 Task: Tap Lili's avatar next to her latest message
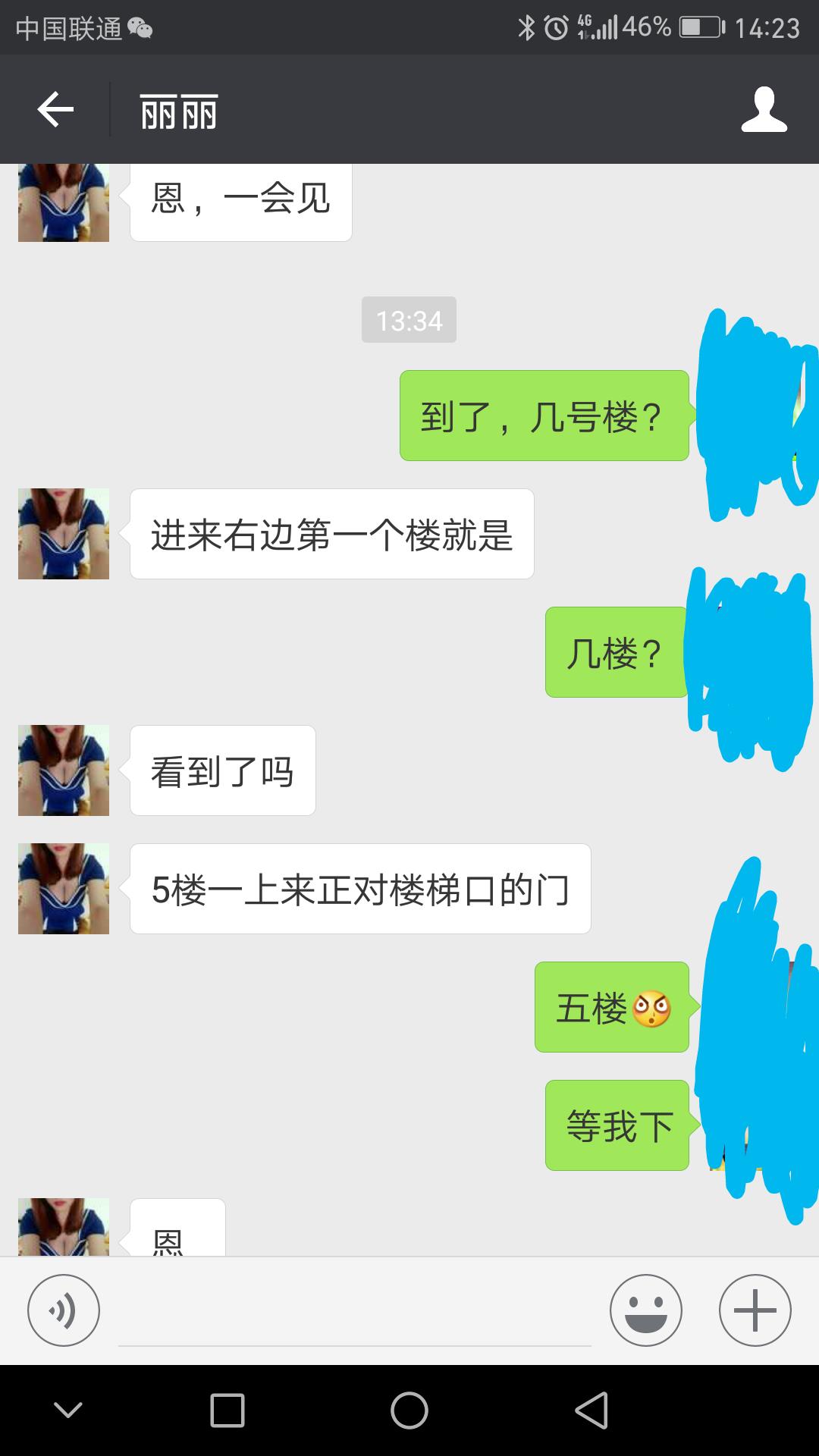click(x=64, y=1217)
